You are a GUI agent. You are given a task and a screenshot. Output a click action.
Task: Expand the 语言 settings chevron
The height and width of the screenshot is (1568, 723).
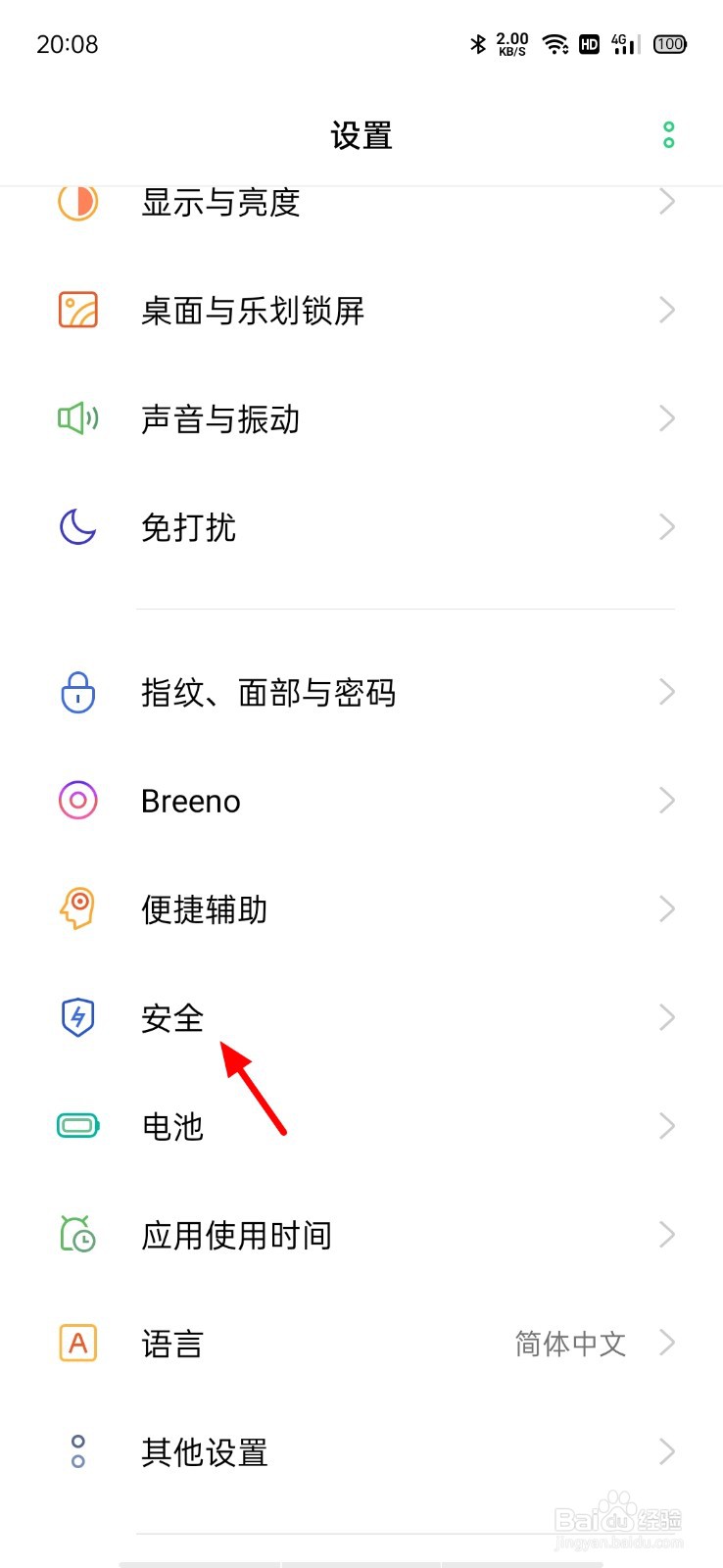click(x=667, y=1343)
